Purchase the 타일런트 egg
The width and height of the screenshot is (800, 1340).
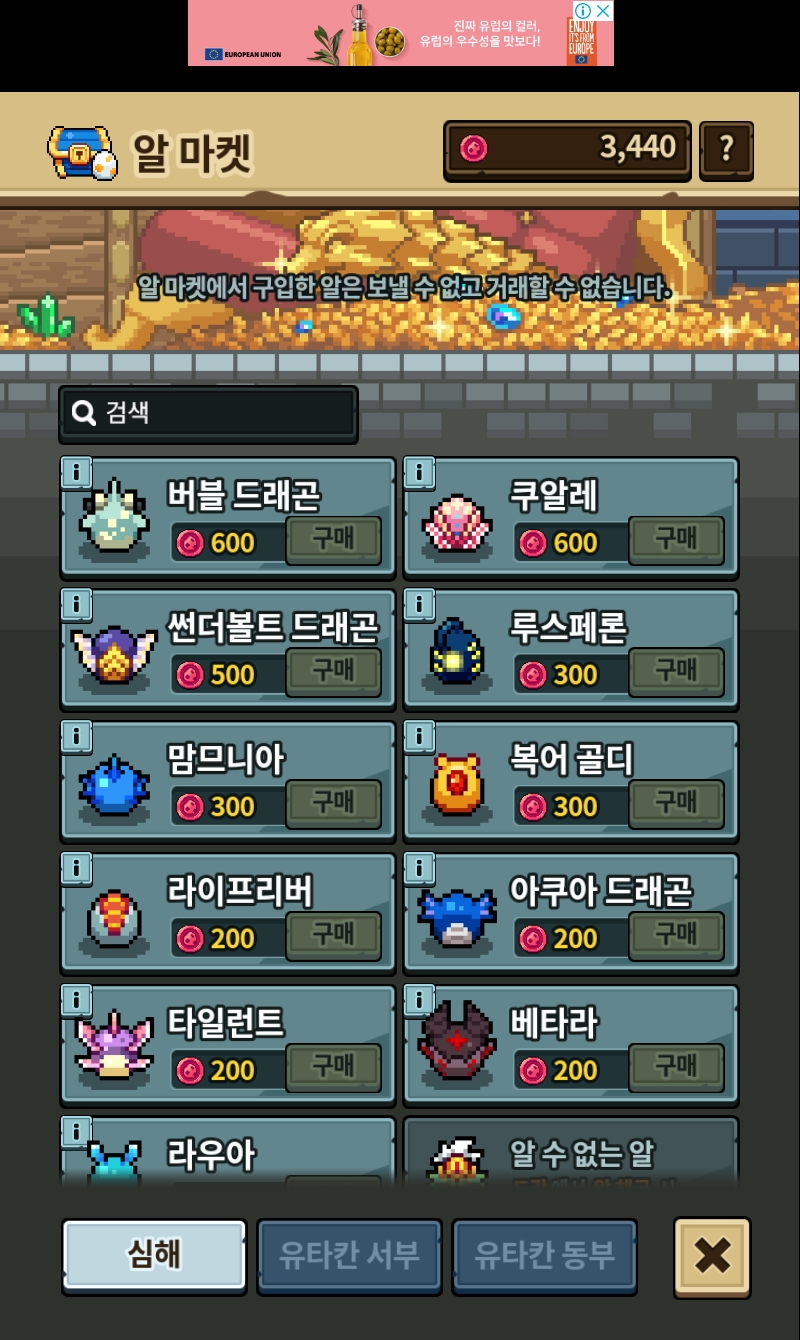[x=333, y=1068]
